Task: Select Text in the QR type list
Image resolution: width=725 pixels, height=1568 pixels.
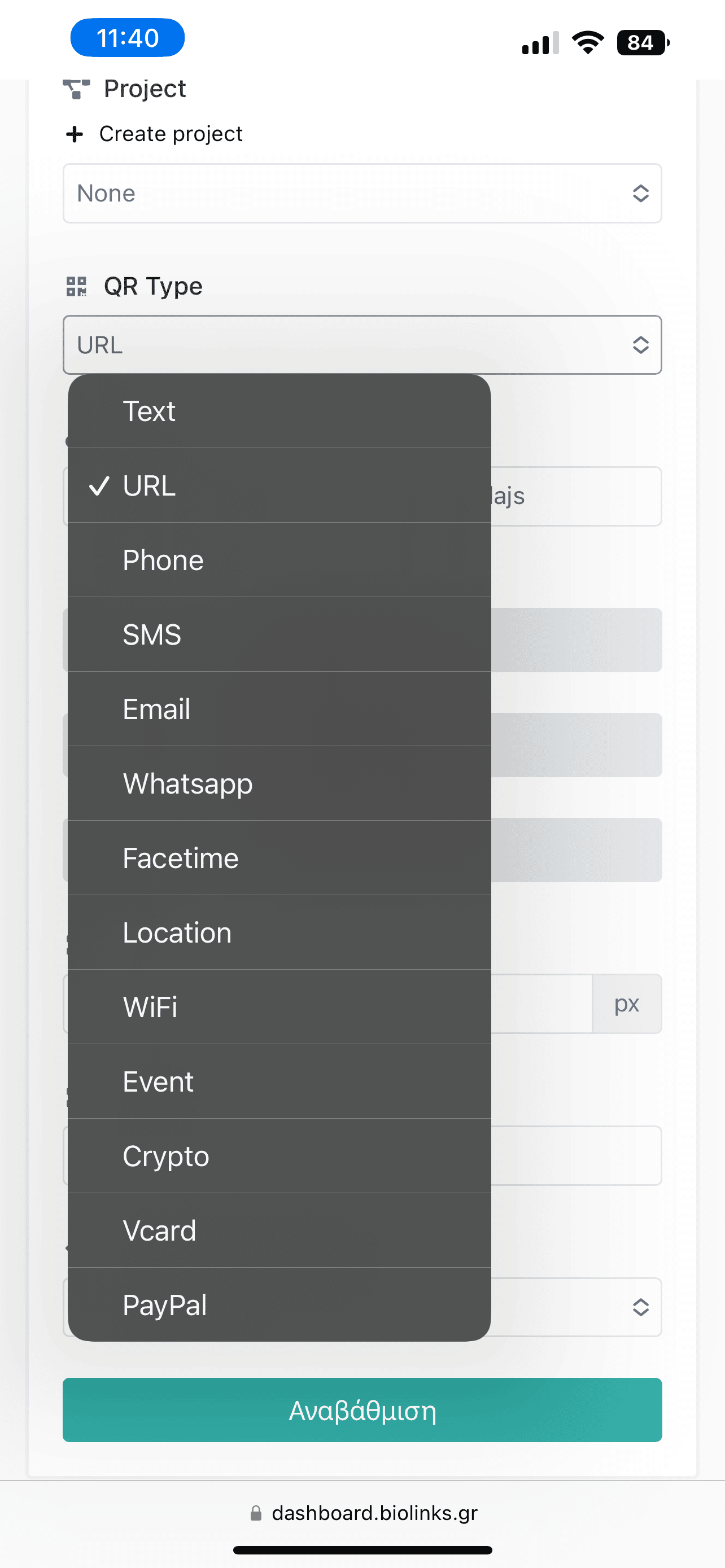Action: 279,411
